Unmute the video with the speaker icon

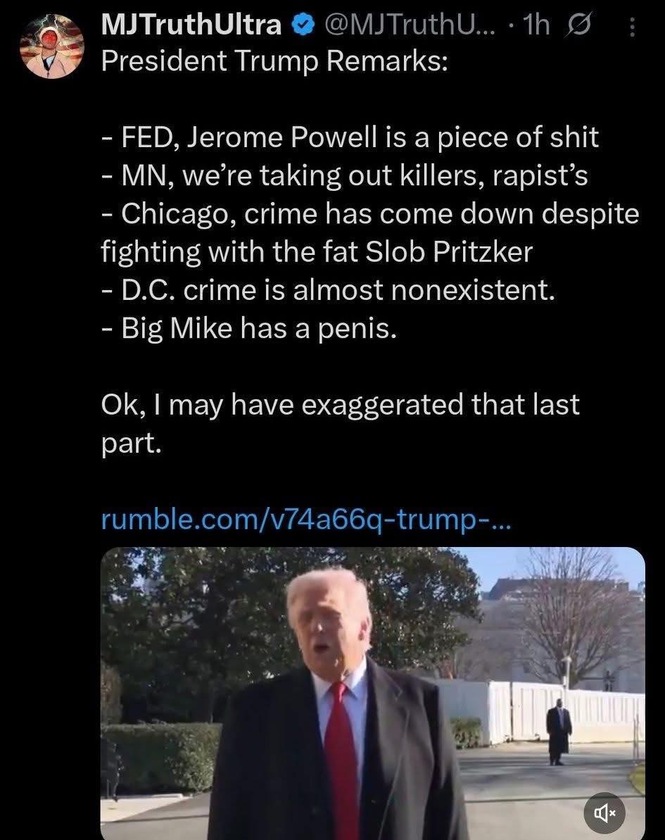click(x=607, y=806)
